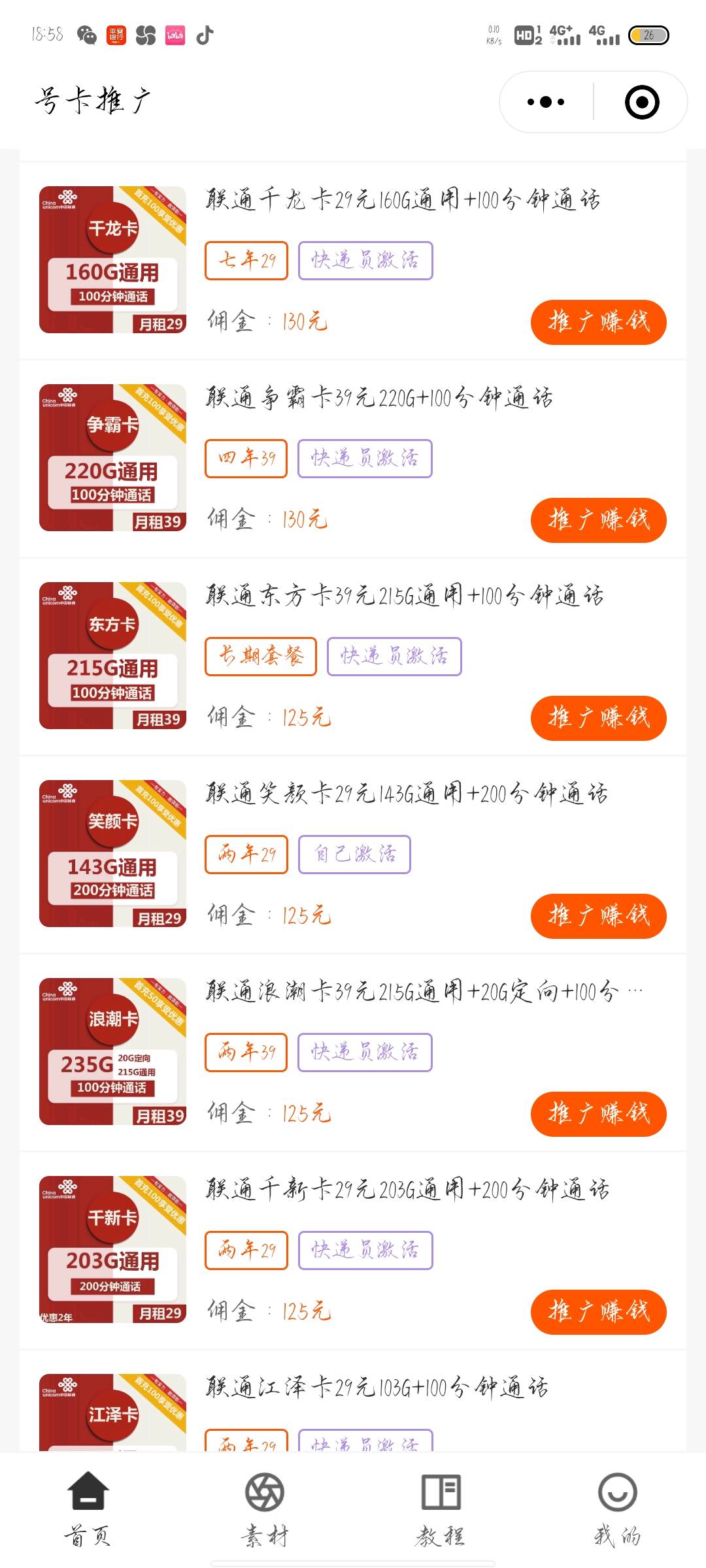Tap 推广赚钱 for 联通争霸卡
706x1568 pixels.
point(598,519)
